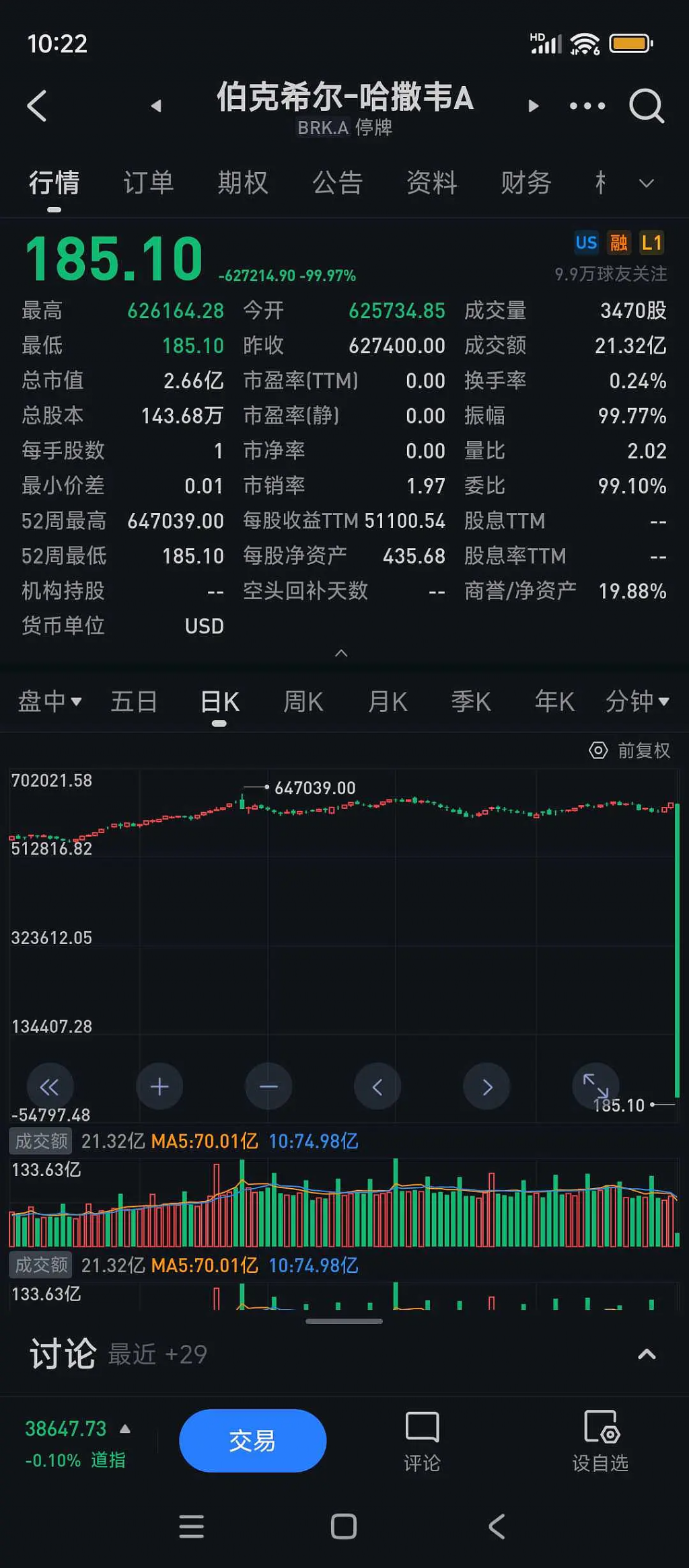Add stock via 设自选

pos(600,1441)
